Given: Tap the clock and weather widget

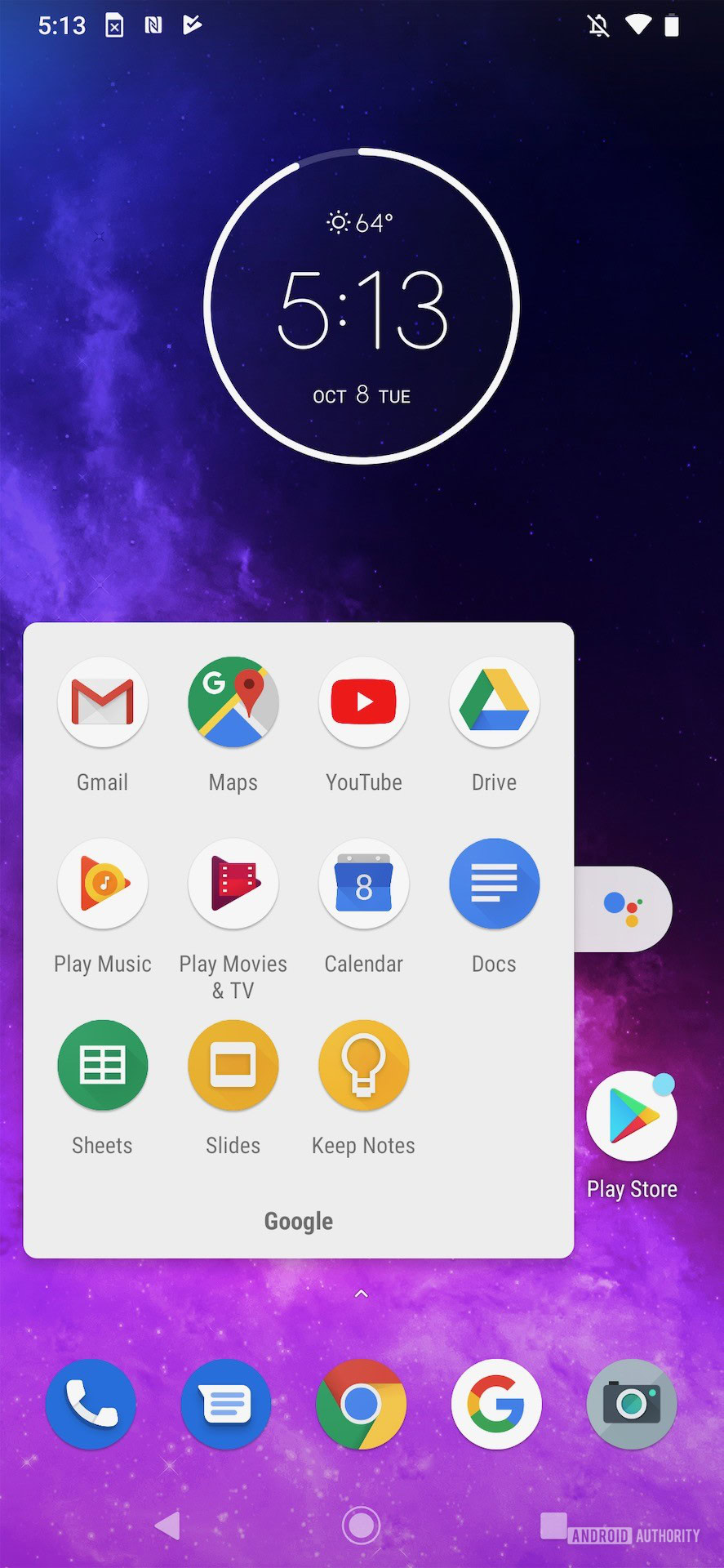Looking at the screenshot, I should coord(362,307).
